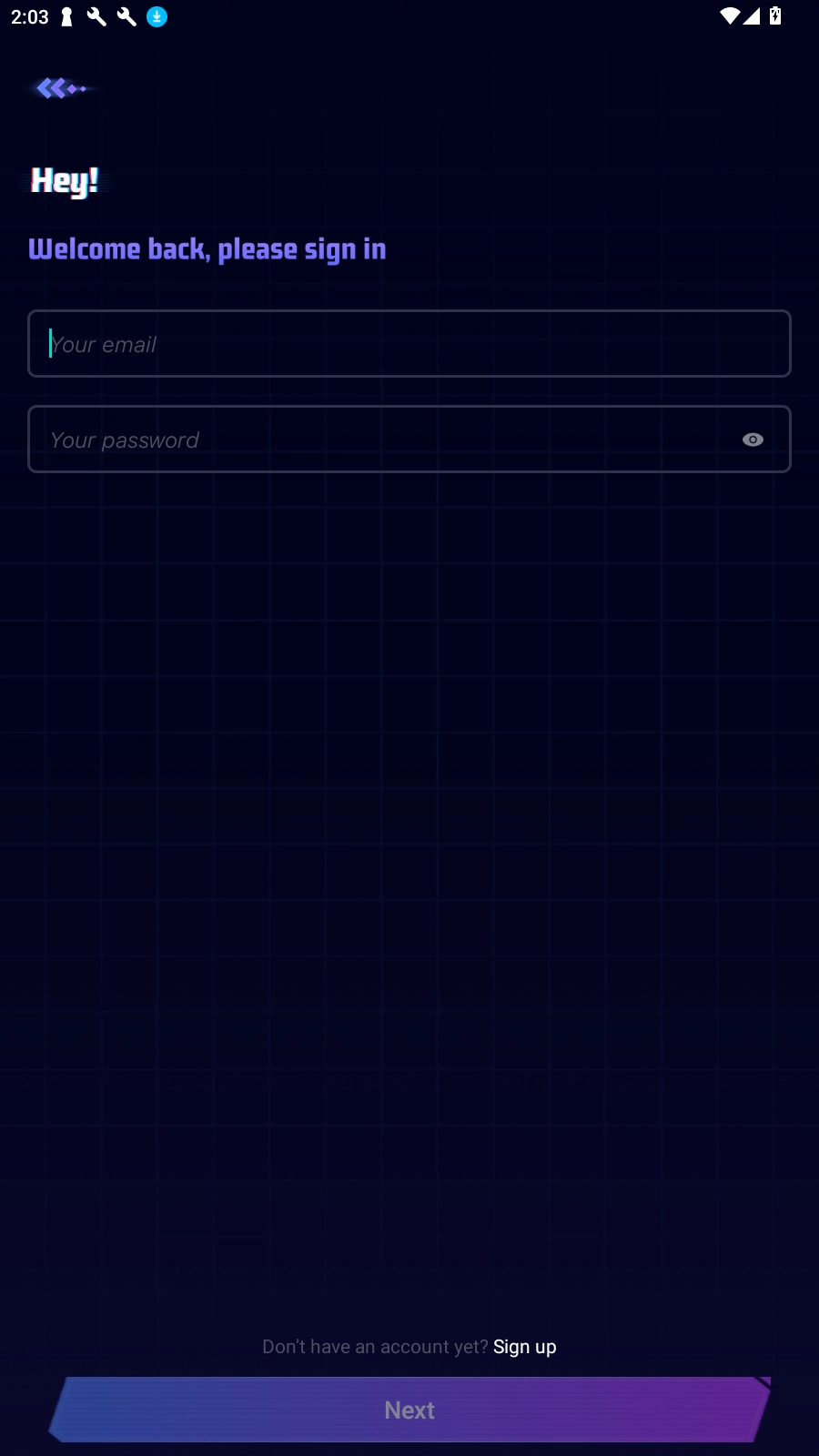This screenshot has width=819, height=1456.
Task: Tap the Next button
Action: (x=409, y=1410)
